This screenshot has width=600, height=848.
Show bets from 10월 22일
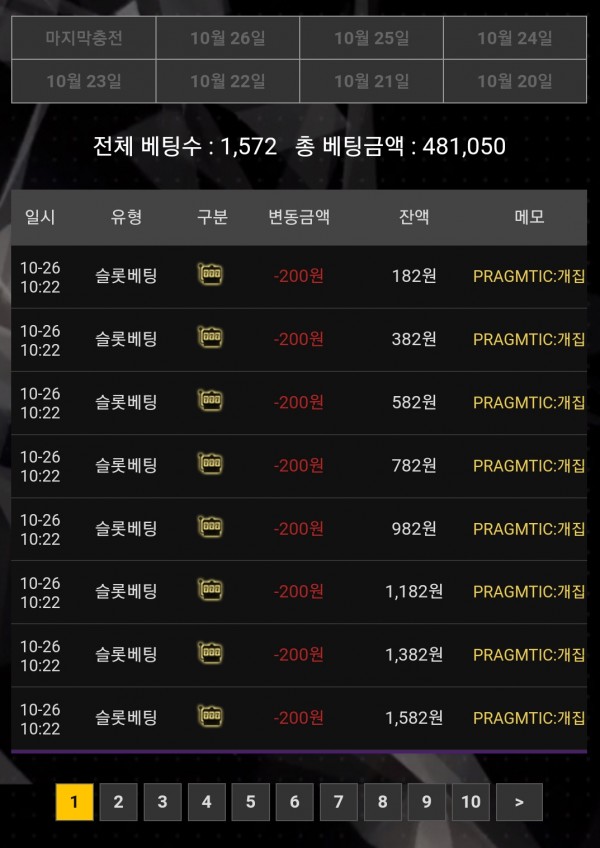[228, 81]
